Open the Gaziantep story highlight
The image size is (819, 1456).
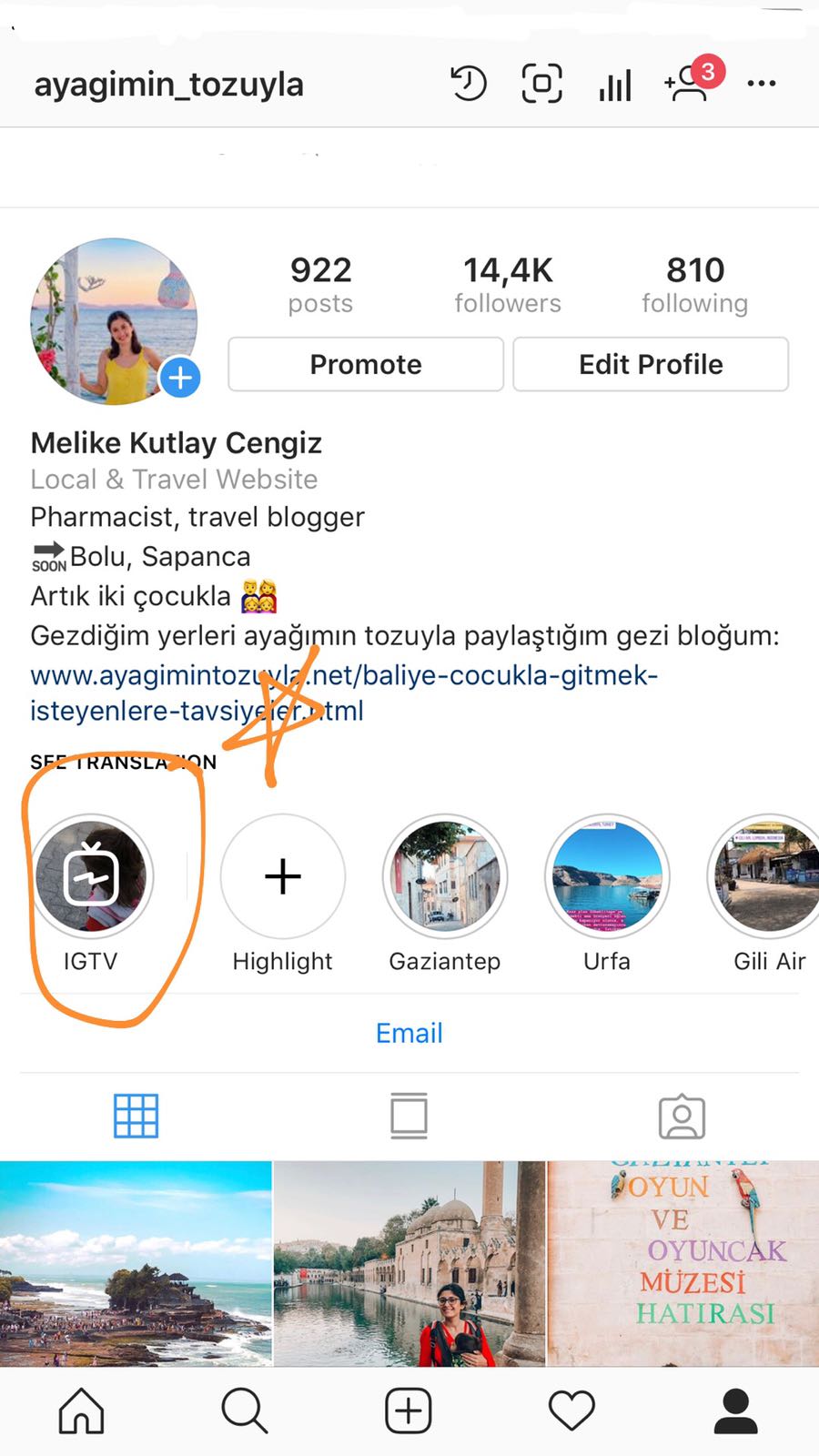coord(445,877)
